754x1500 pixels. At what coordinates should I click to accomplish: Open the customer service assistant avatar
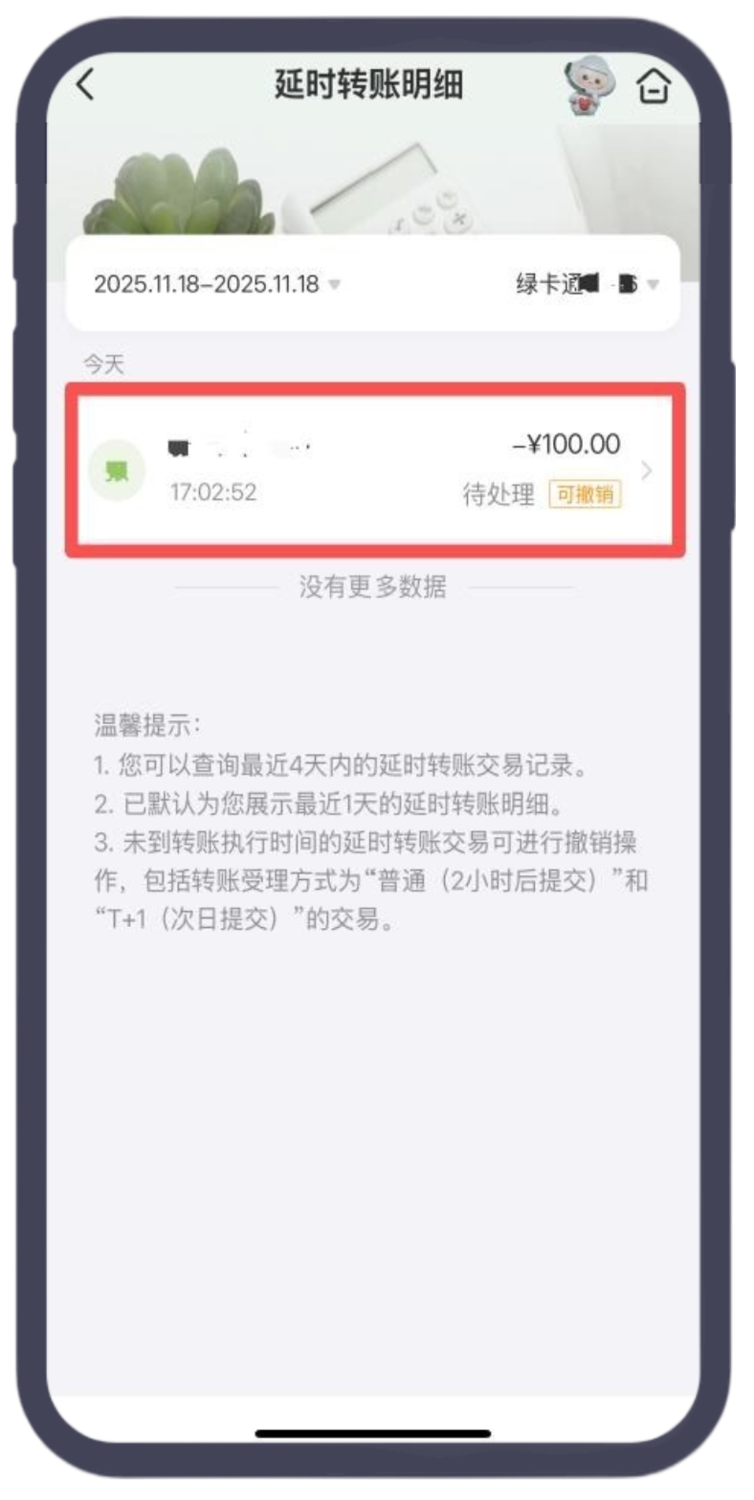[589, 85]
